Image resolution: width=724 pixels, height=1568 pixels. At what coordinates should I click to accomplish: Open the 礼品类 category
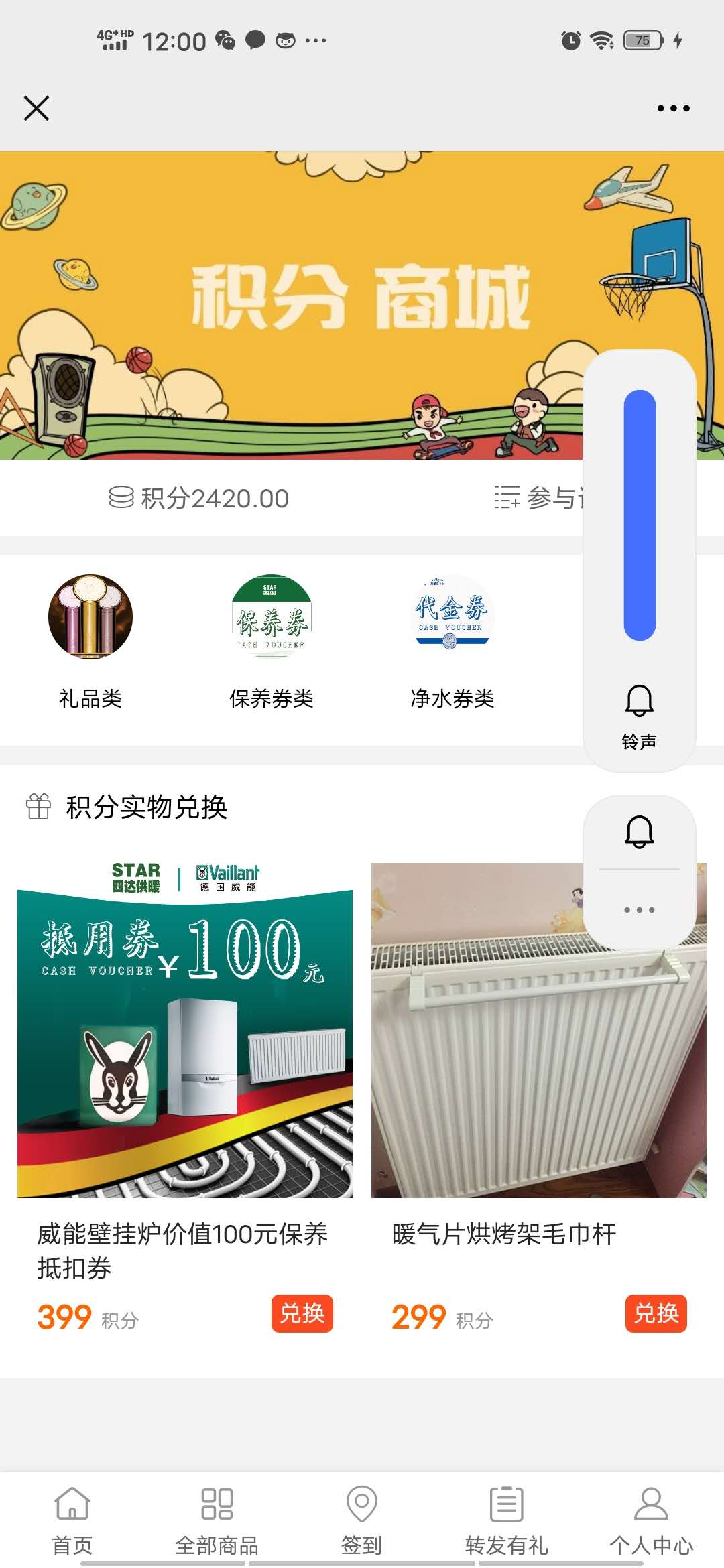(x=90, y=640)
